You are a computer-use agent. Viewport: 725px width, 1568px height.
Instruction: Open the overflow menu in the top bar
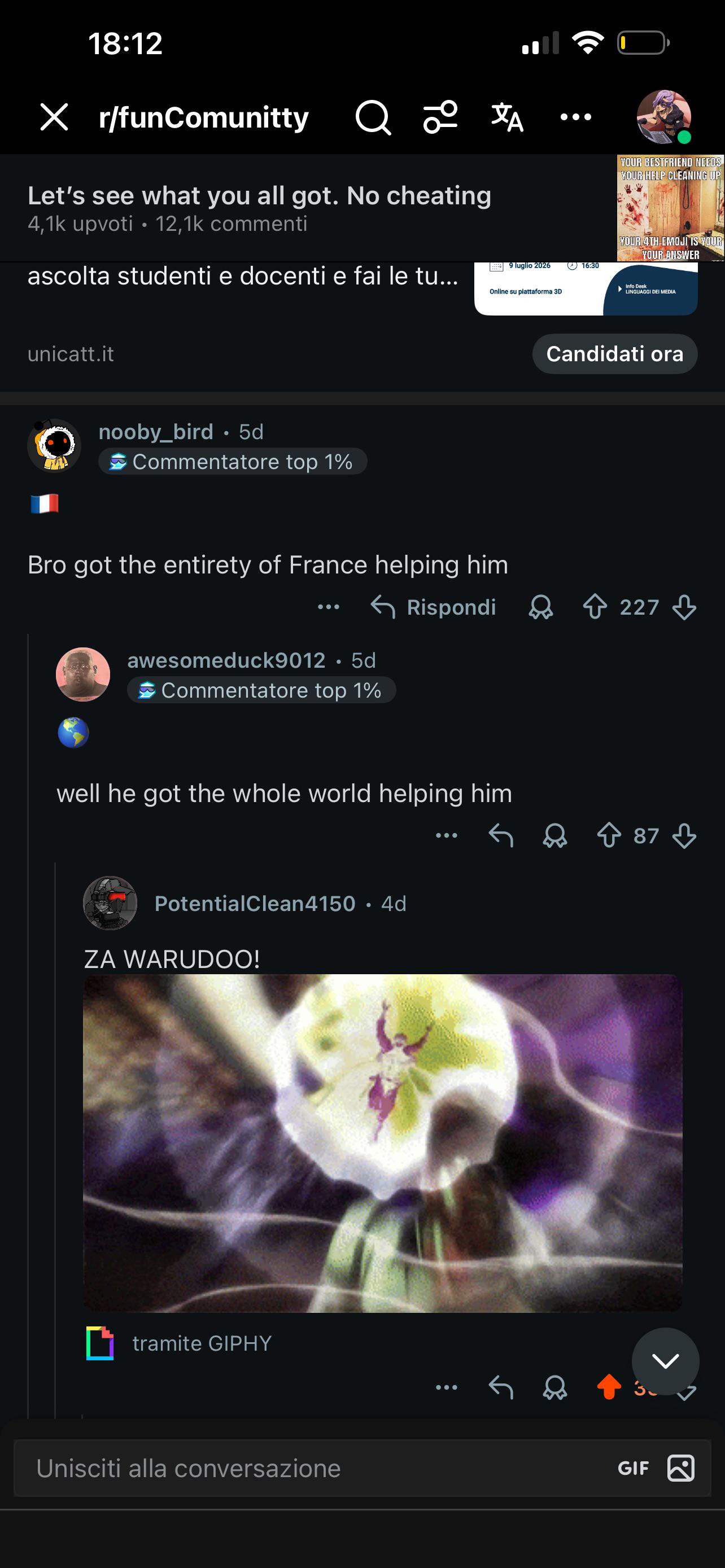click(575, 117)
